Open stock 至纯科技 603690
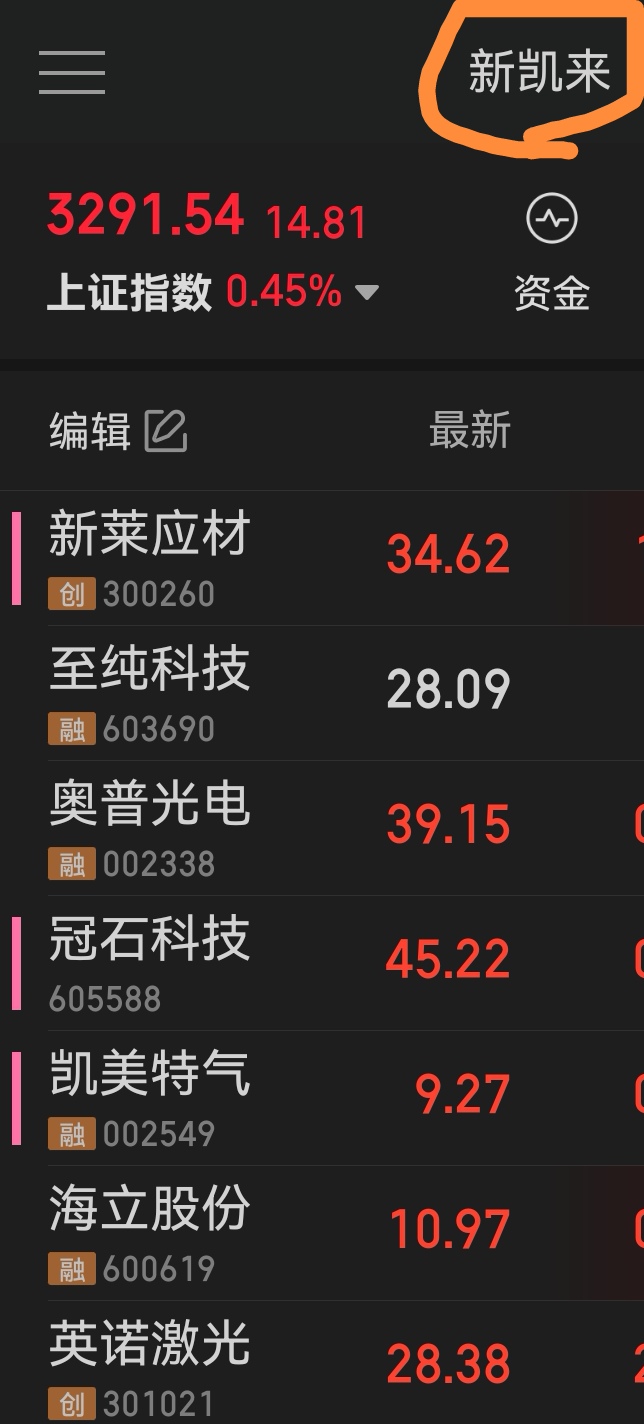The height and width of the screenshot is (1424, 644). (150, 691)
